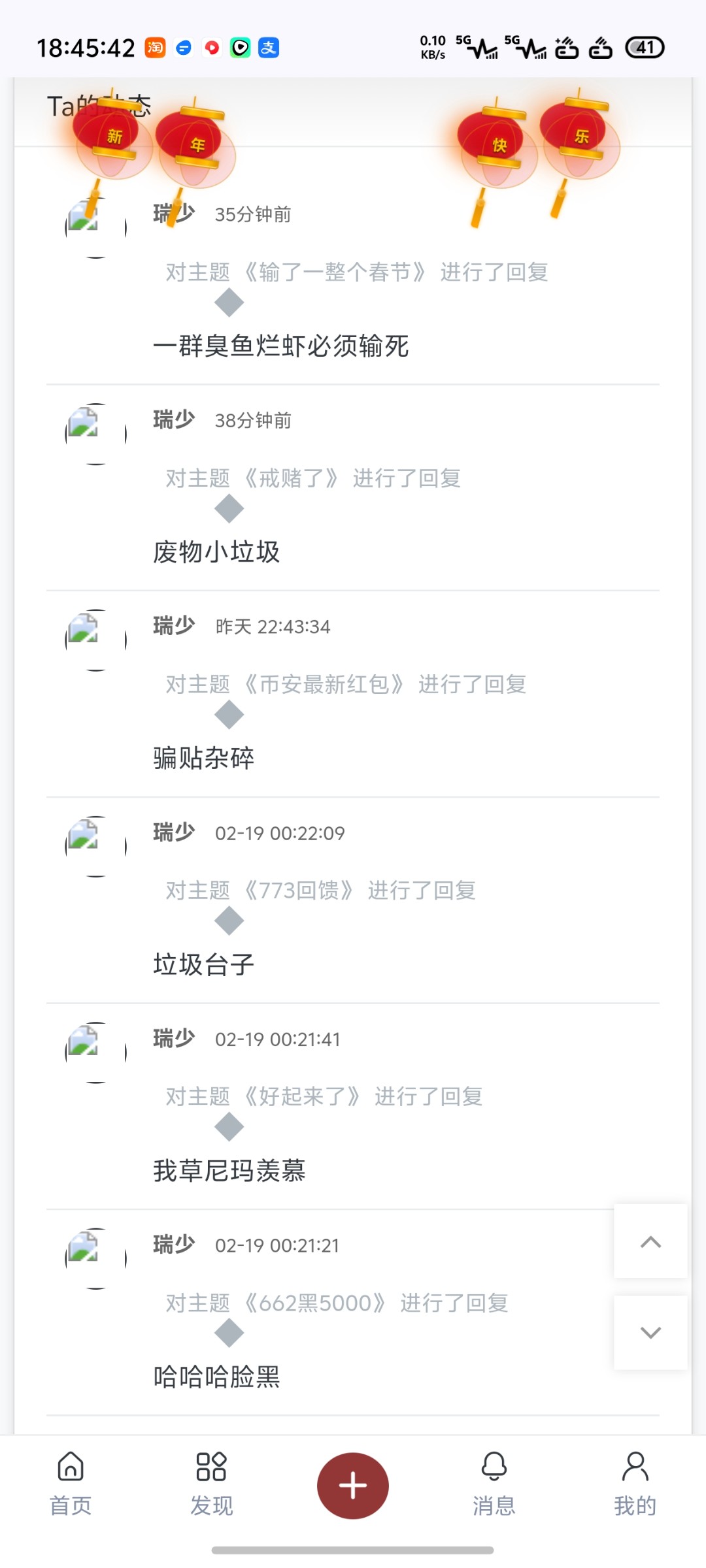Create a new post with the plus button
The height and width of the screenshot is (1568, 706).
353,1486
